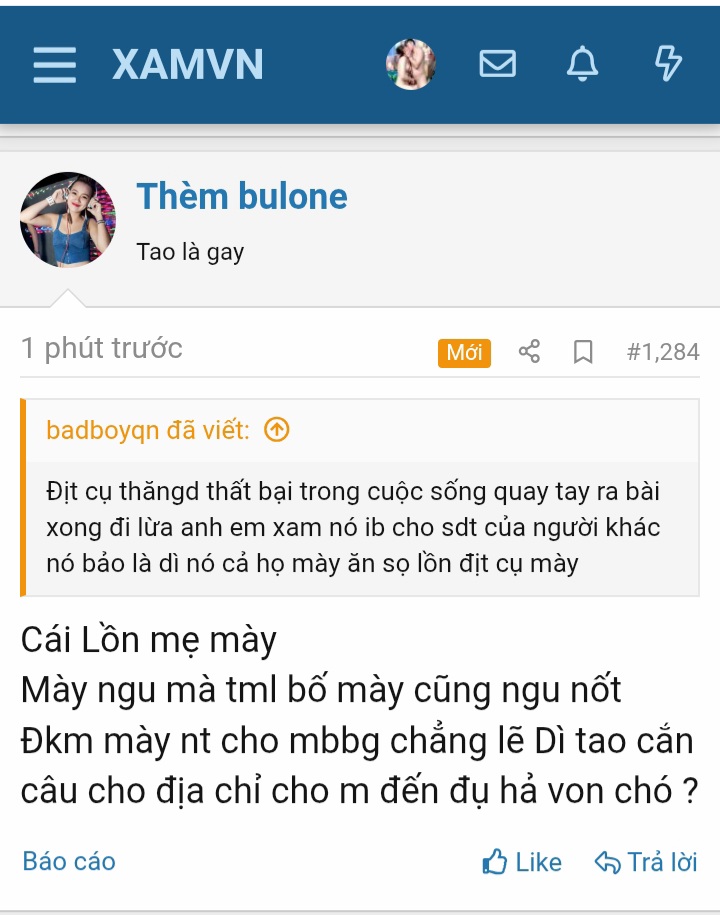Share post #1,284
The image size is (720, 915).
[x=529, y=352]
